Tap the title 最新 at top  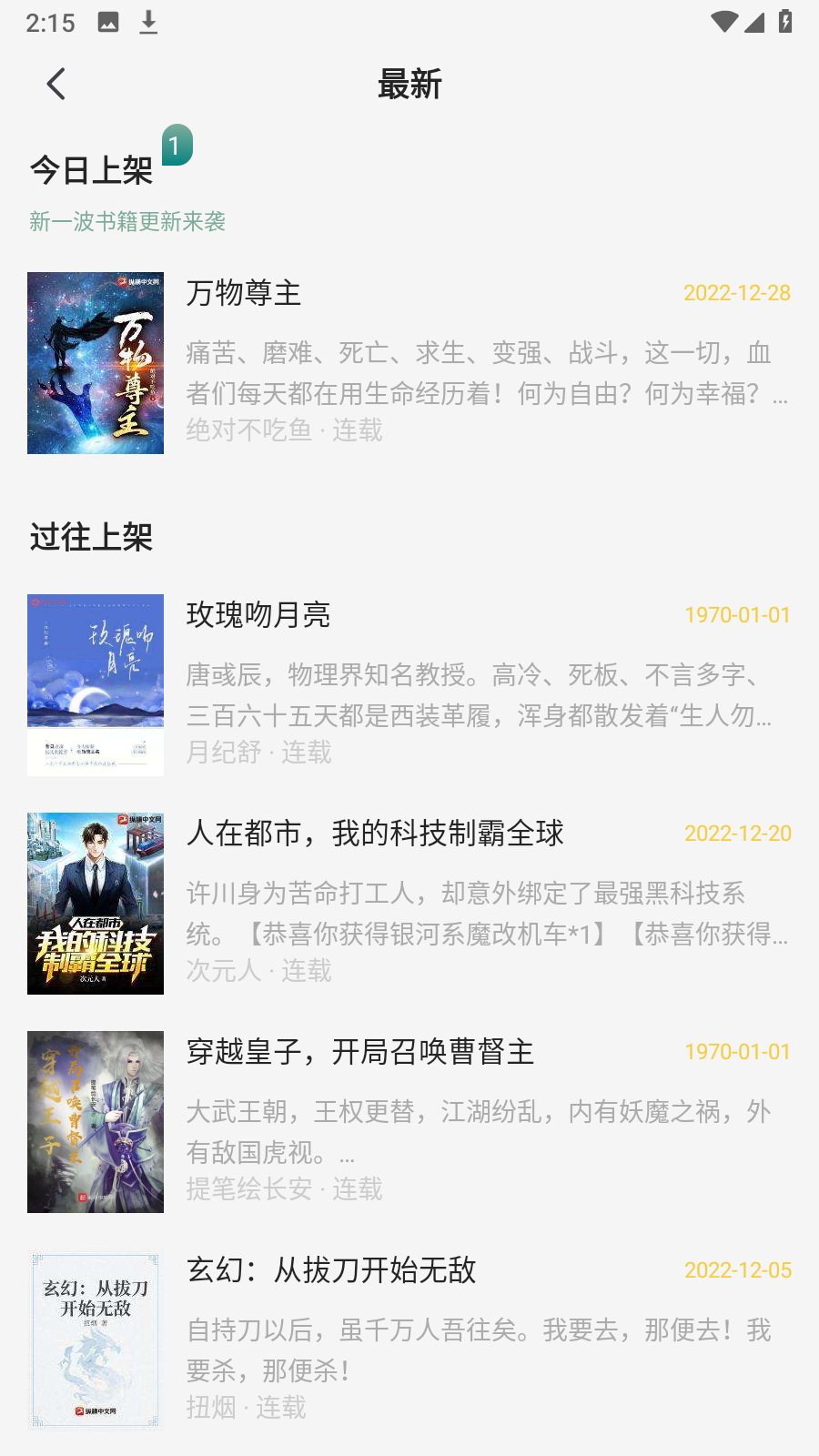click(409, 85)
